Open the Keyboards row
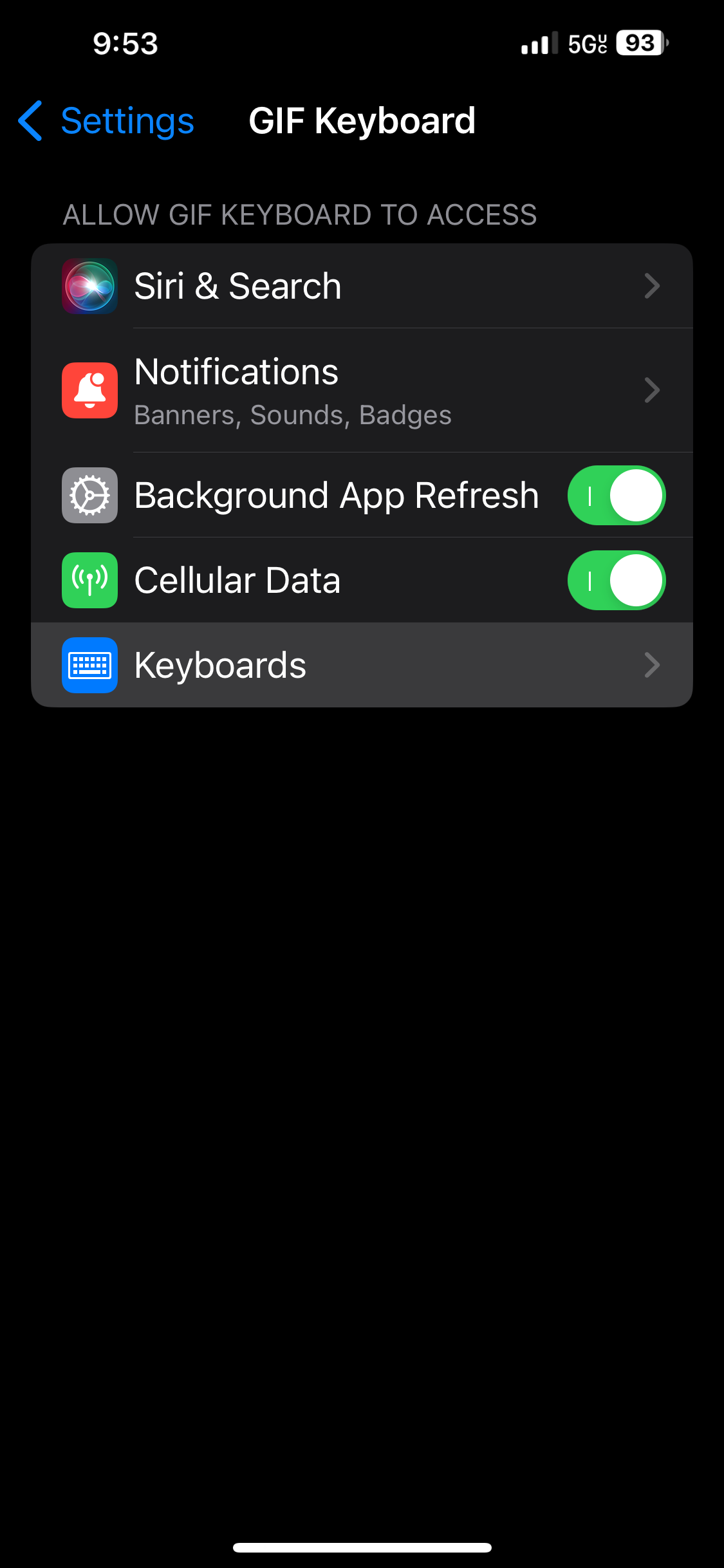The height and width of the screenshot is (1568, 724). point(360,665)
